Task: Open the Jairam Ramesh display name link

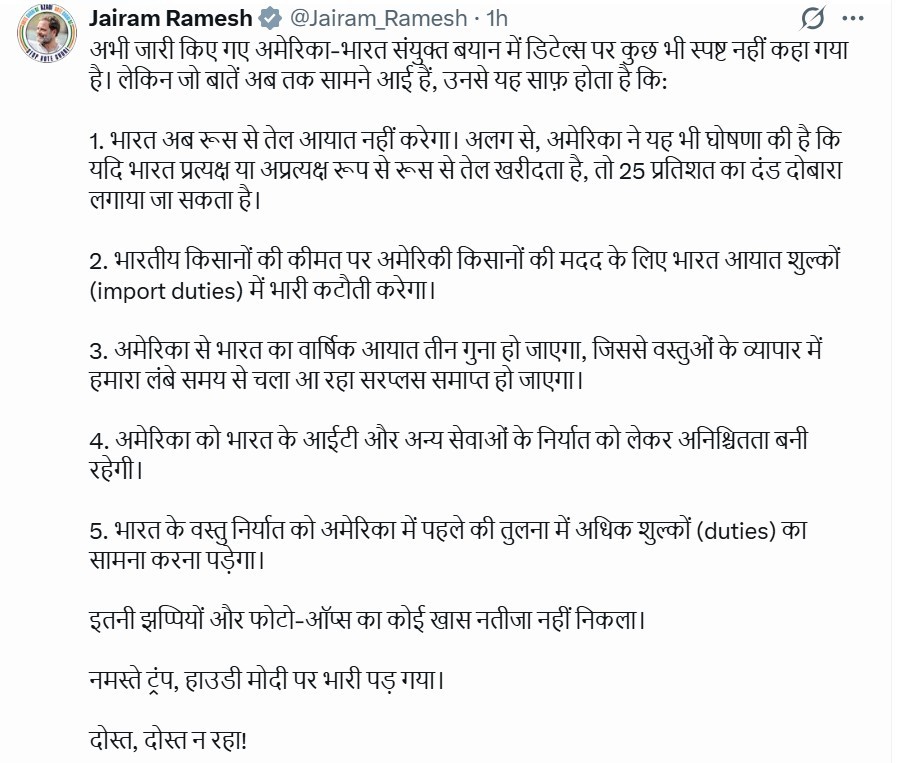Action: point(172,18)
